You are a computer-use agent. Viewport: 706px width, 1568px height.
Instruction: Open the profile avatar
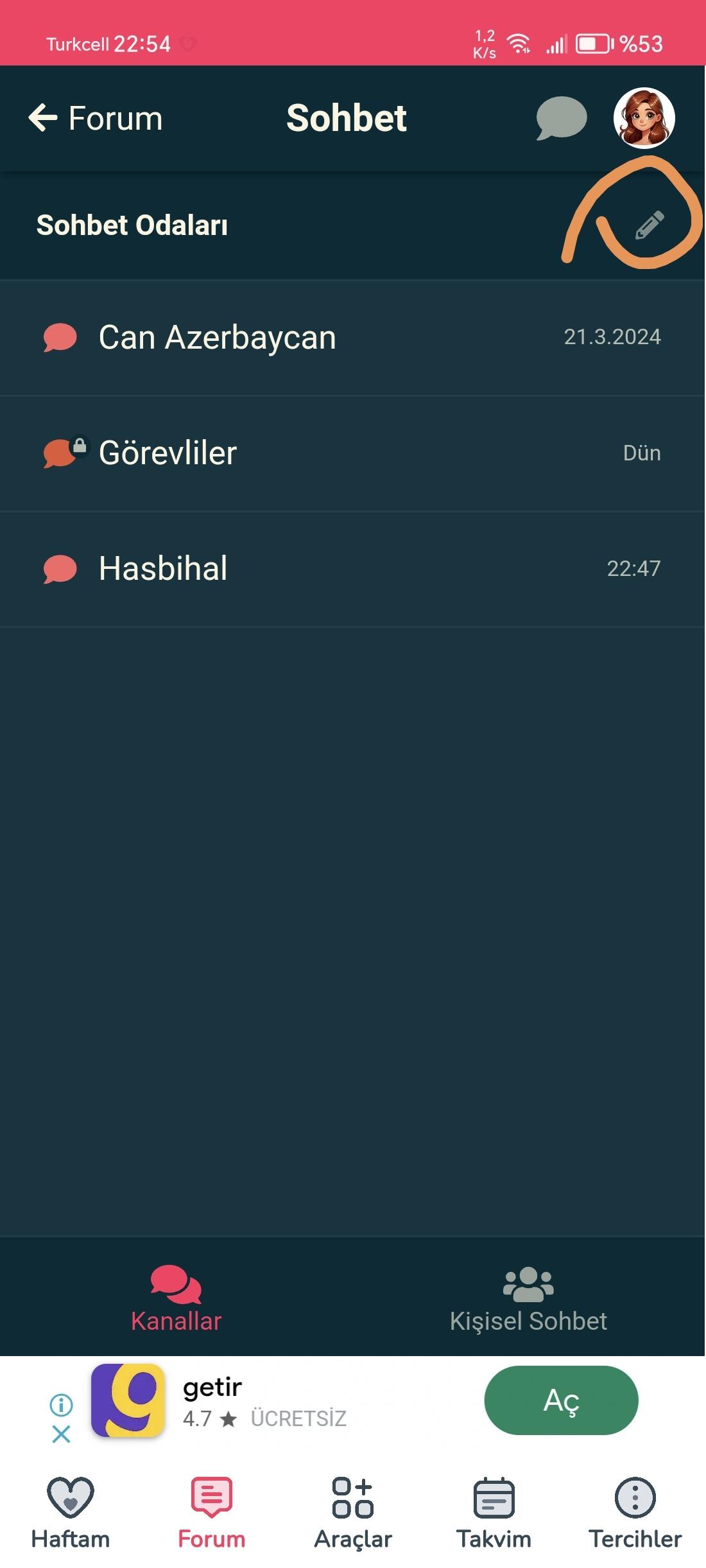(644, 118)
